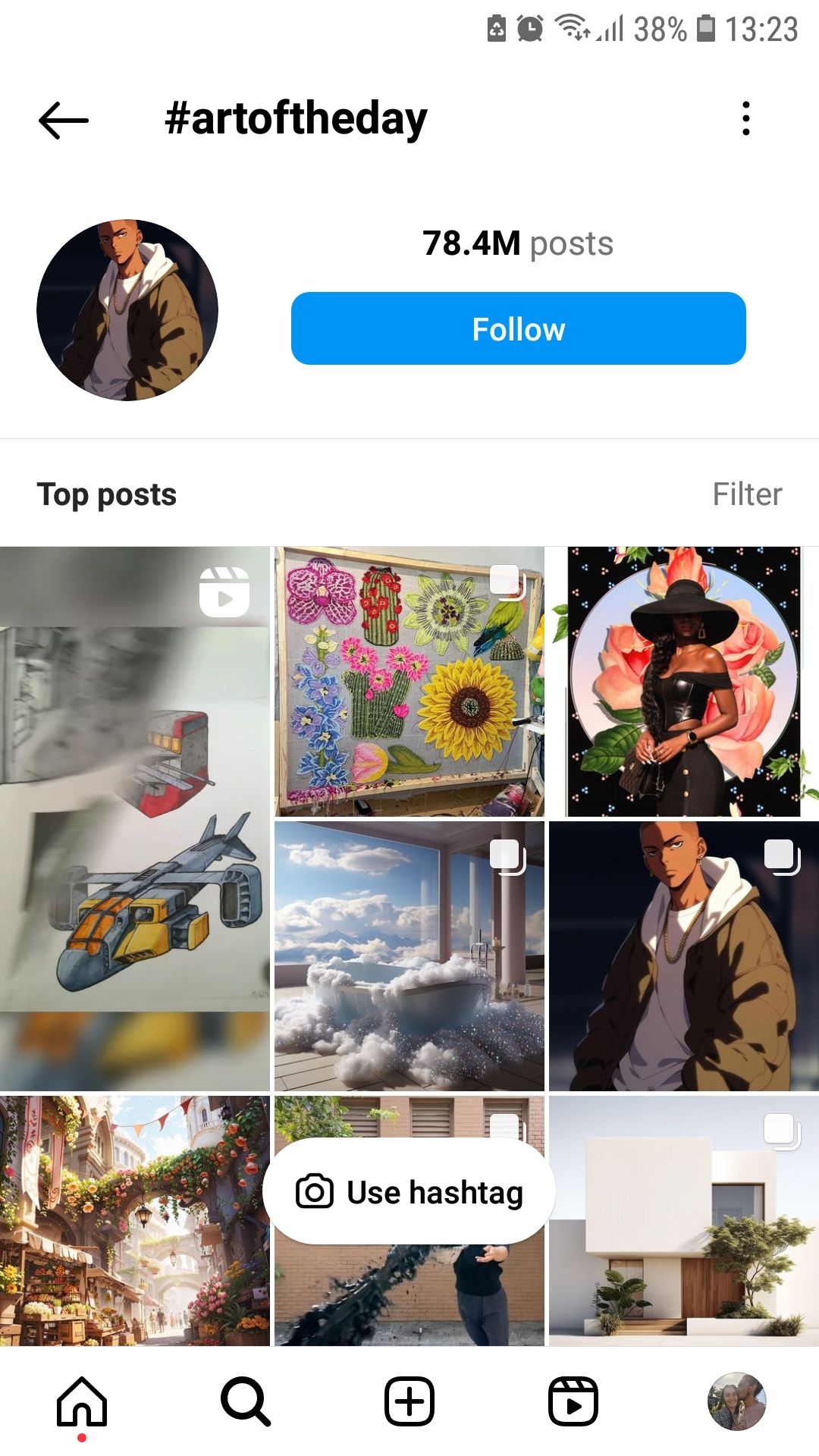Open your profile tab
819x1456 pixels.
pyautogui.click(x=736, y=1401)
